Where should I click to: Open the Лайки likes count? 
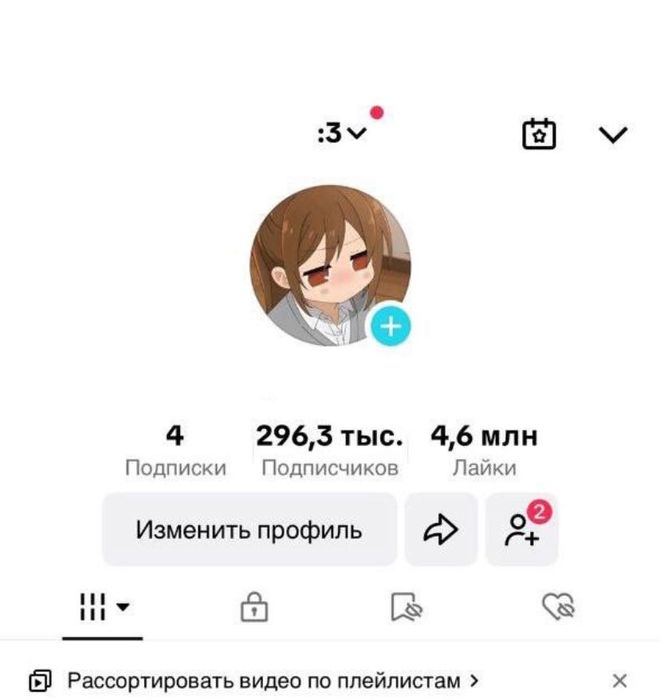[x=483, y=450]
